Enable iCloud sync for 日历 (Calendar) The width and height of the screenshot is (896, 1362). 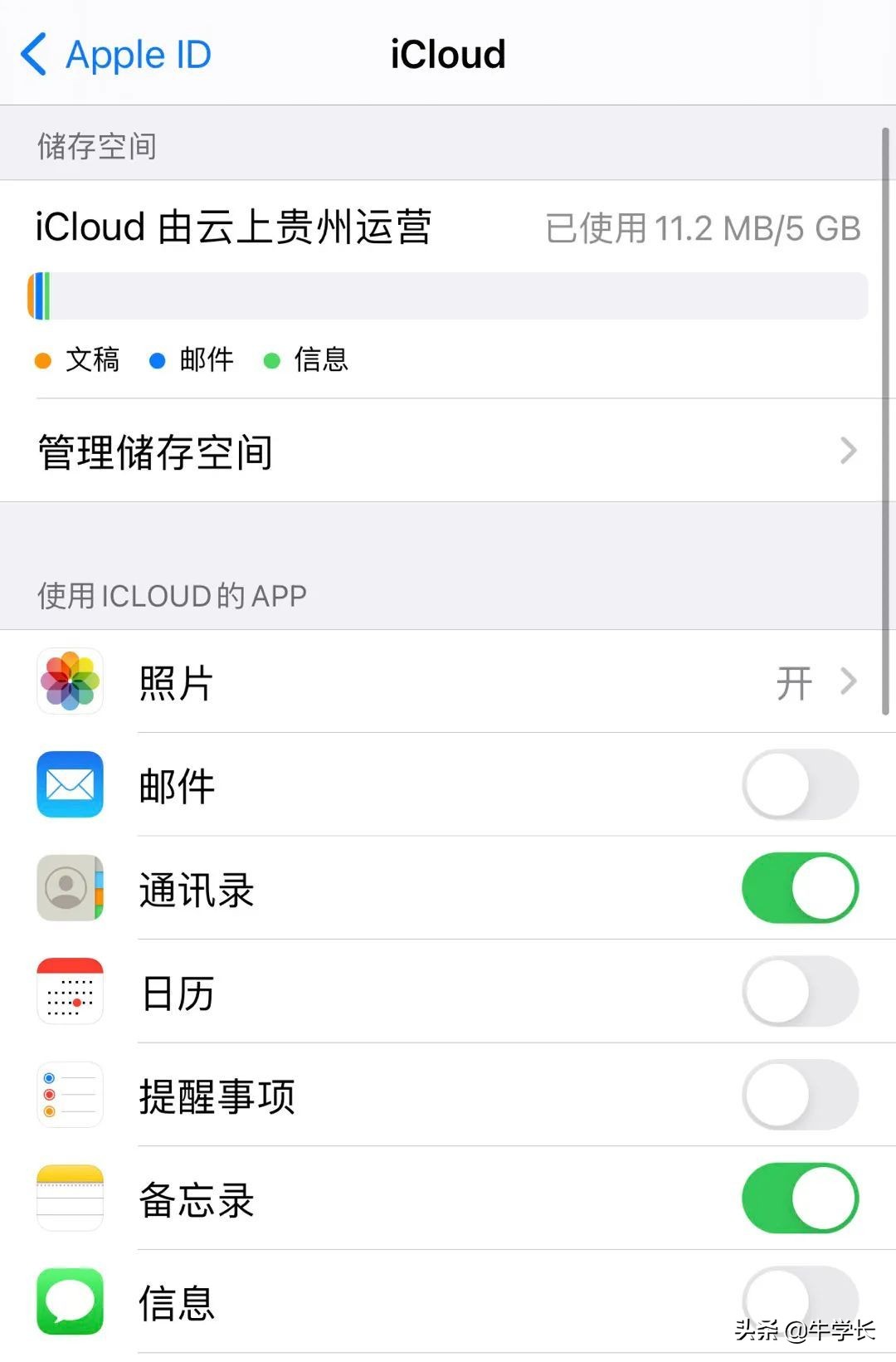click(x=799, y=993)
